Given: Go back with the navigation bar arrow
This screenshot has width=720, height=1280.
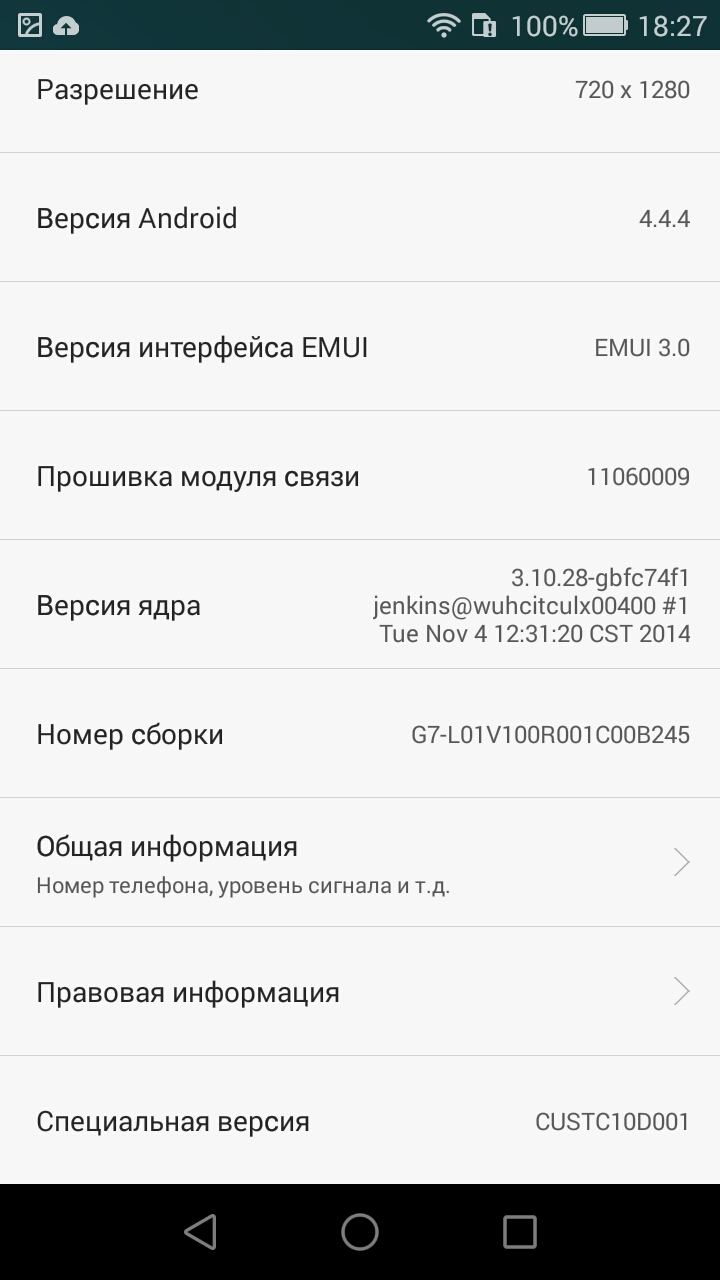Looking at the screenshot, I should click(201, 1232).
